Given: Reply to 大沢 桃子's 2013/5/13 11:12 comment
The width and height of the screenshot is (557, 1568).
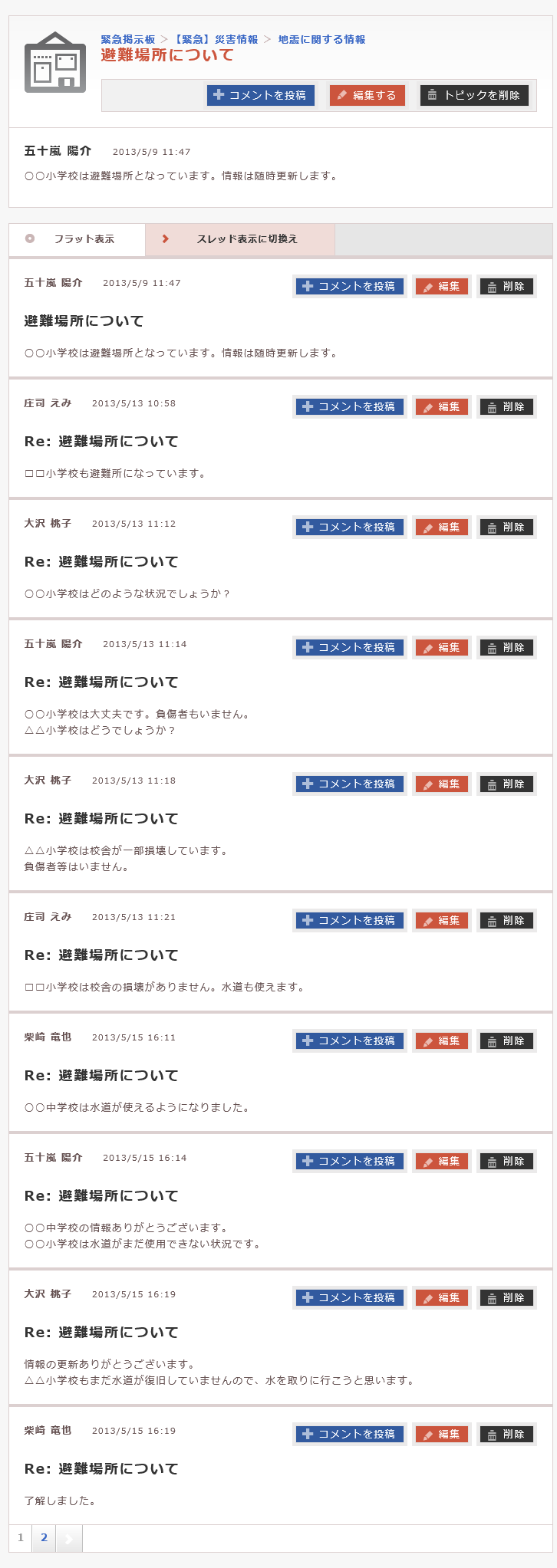Looking at the screenshot, I should (x=349, y=527).
